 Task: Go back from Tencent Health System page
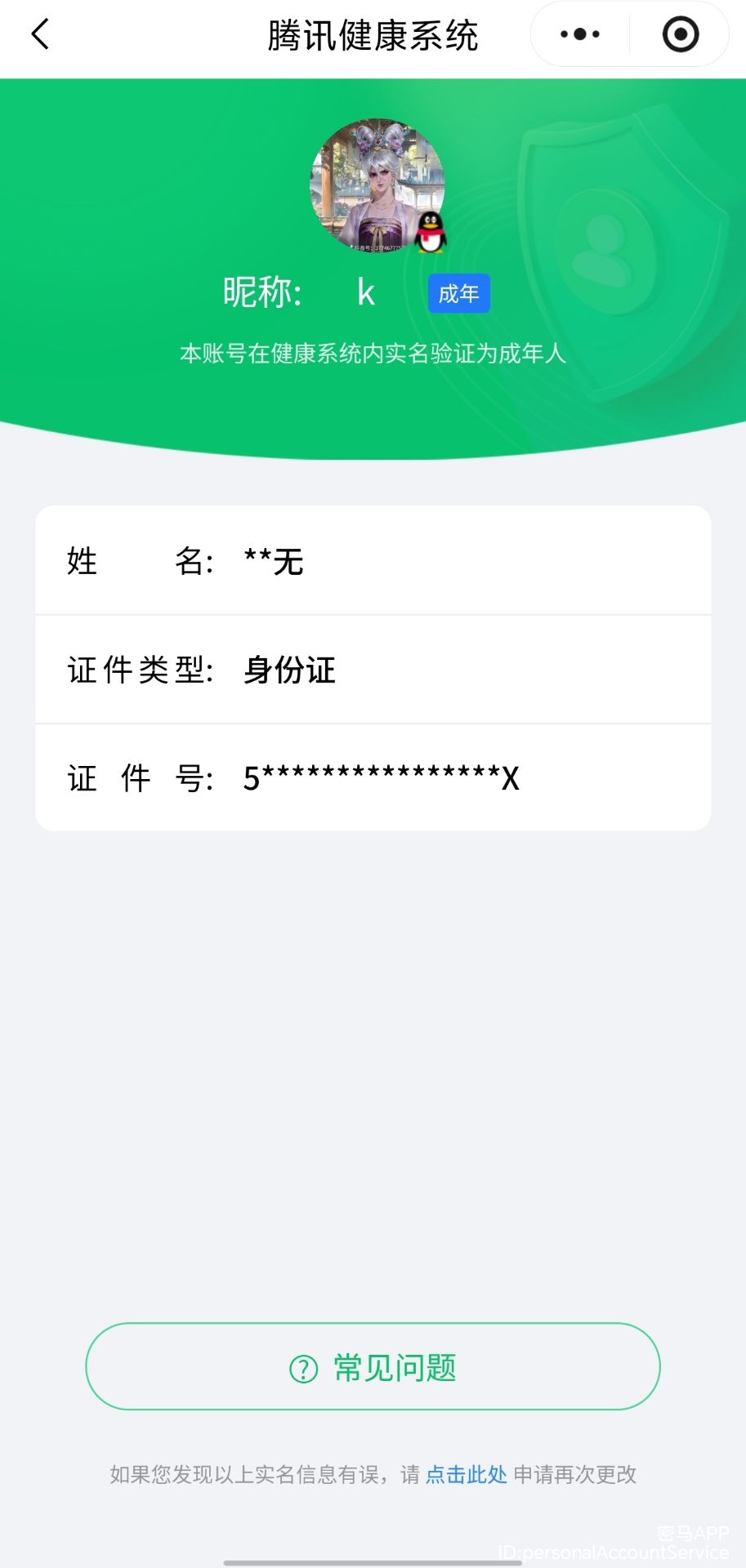pyautogui.click(x=40, y=34)
